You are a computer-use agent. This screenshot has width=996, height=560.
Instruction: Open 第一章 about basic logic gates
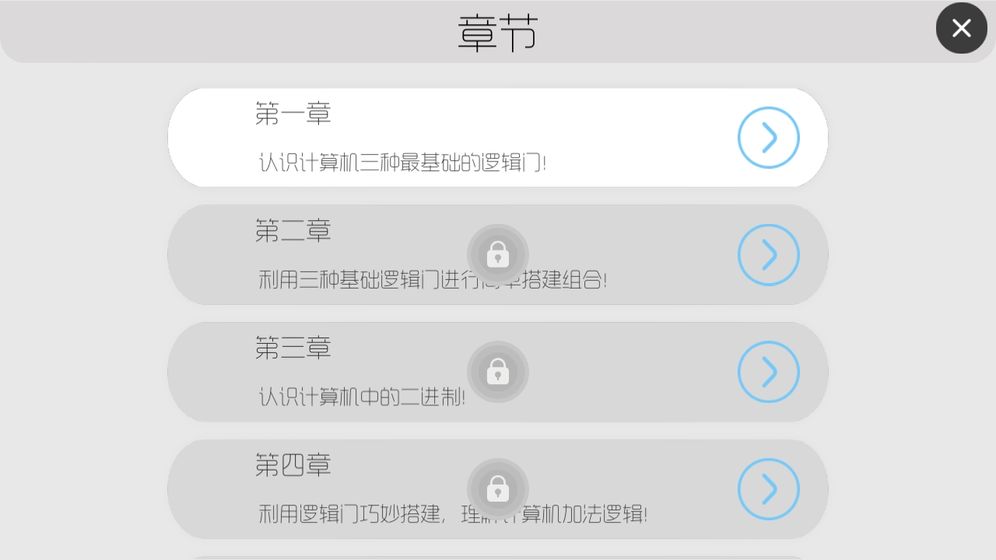(450, 138)
